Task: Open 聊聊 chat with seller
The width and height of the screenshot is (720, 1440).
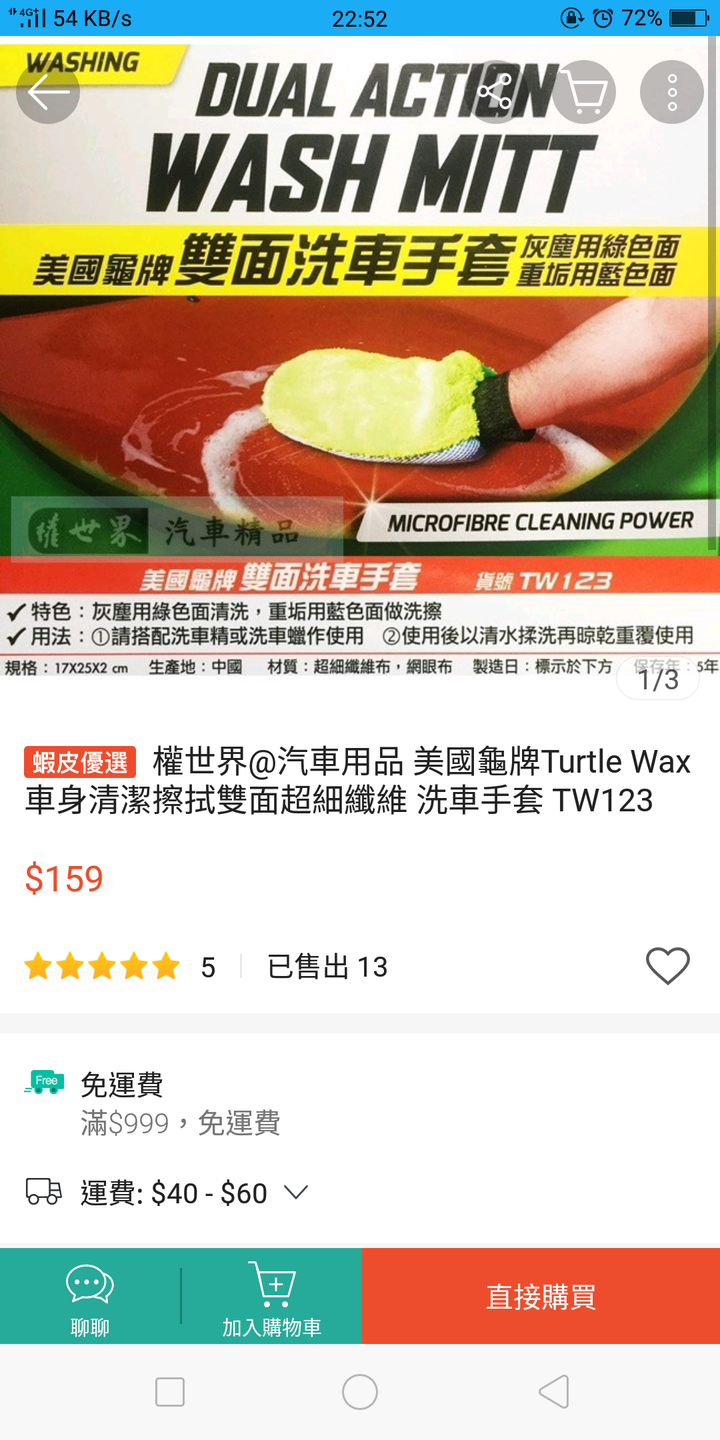Action: (x=90, y=1296)
